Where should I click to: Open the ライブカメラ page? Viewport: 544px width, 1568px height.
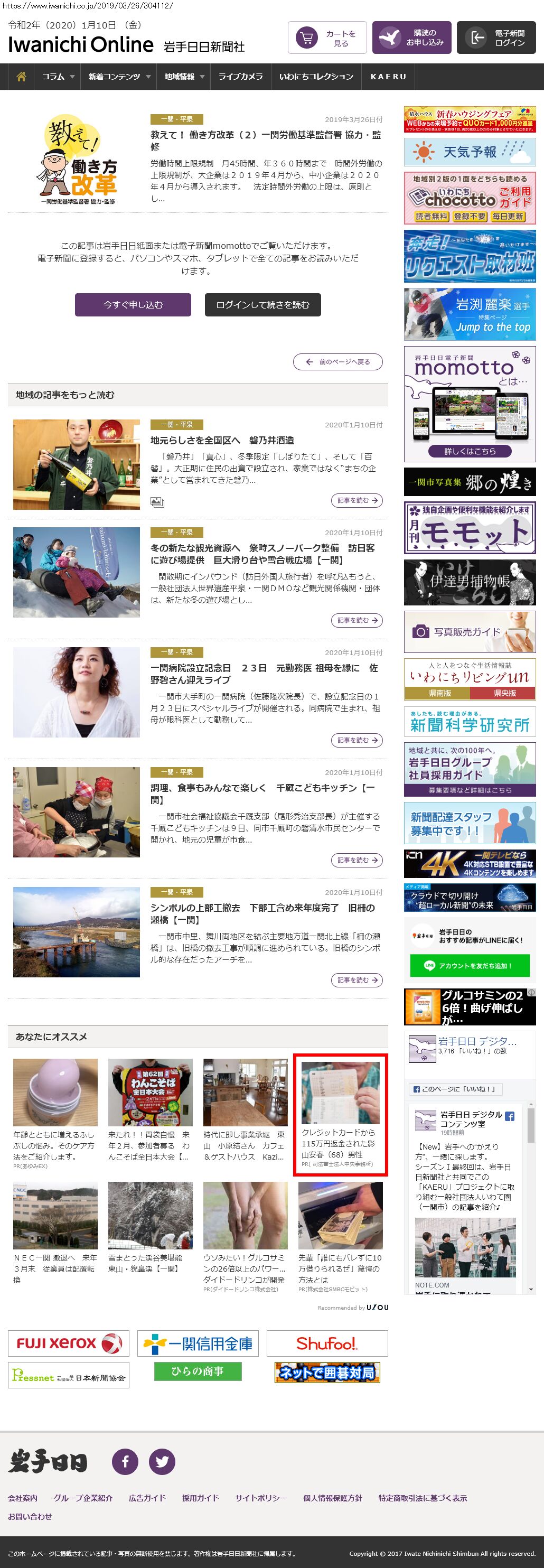tap(240, 77)
